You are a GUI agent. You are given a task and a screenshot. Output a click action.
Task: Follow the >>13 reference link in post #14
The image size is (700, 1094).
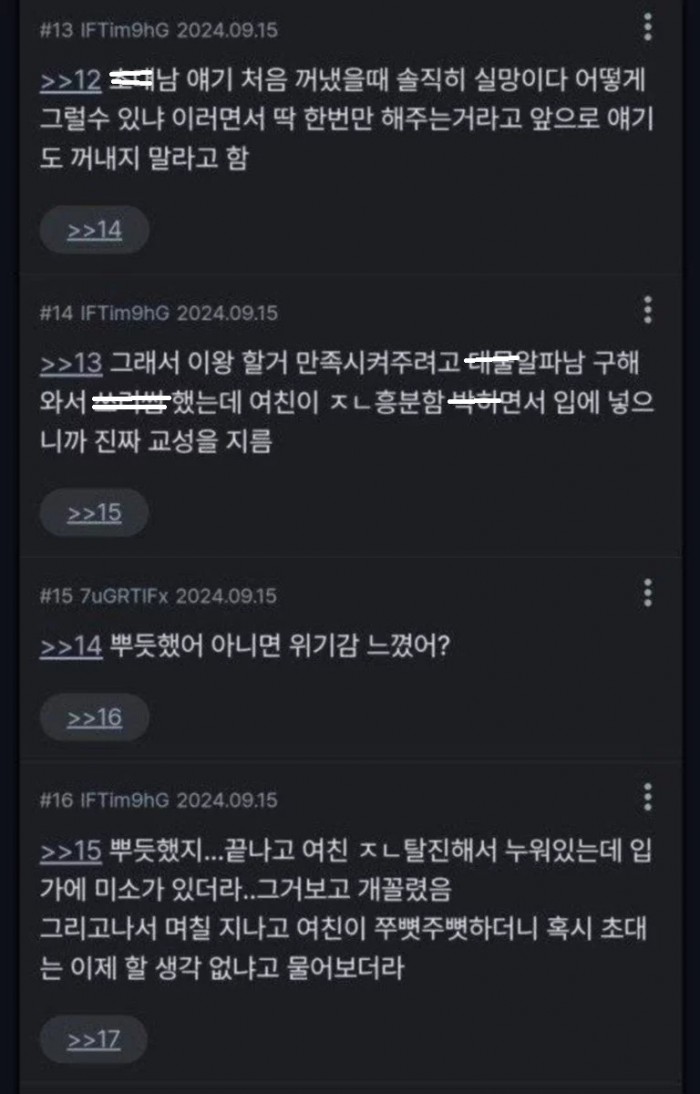[71, 363]
